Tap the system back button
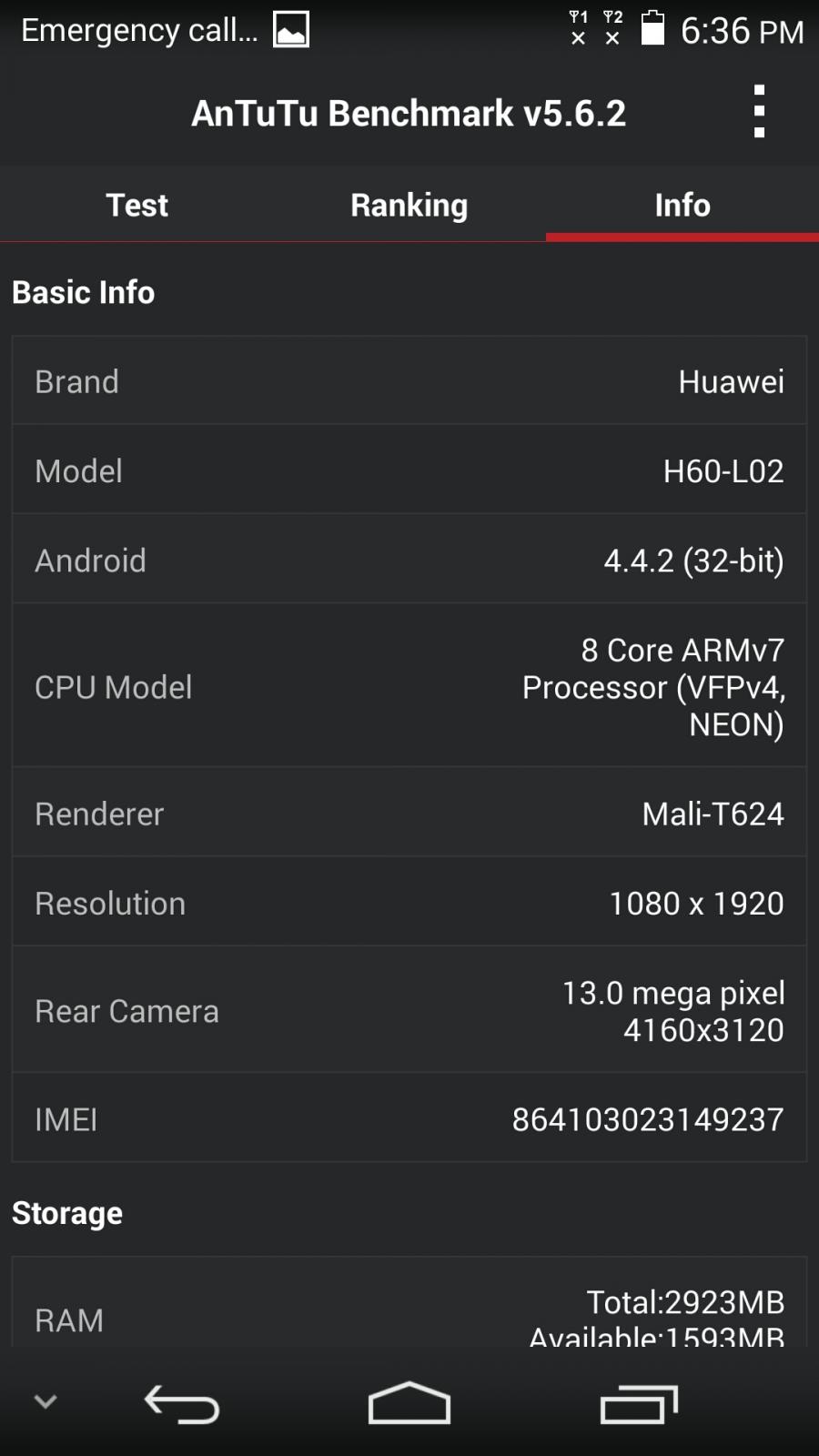This screenshot has width=819, height=1456. coord(182,1404)
